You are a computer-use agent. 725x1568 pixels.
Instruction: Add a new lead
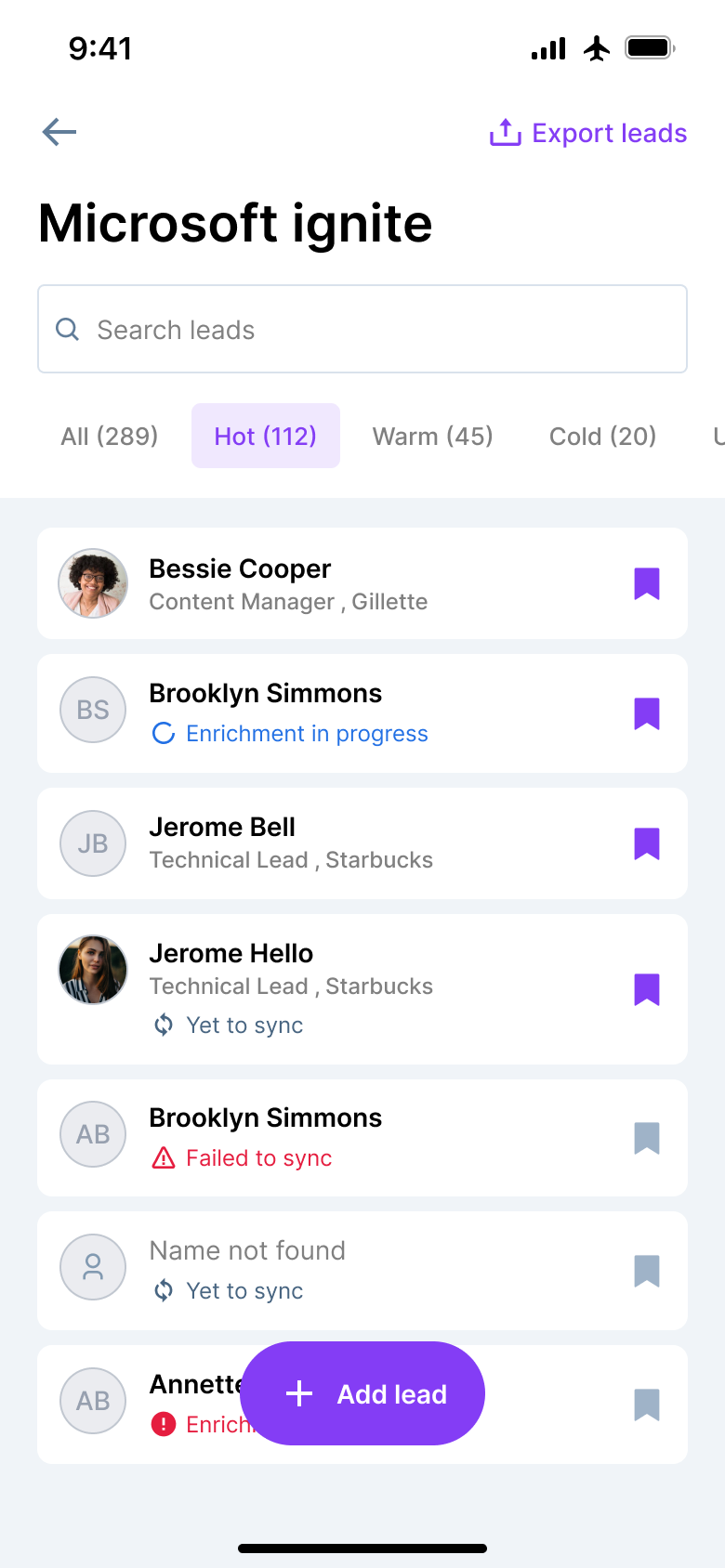pos(362,1393)
